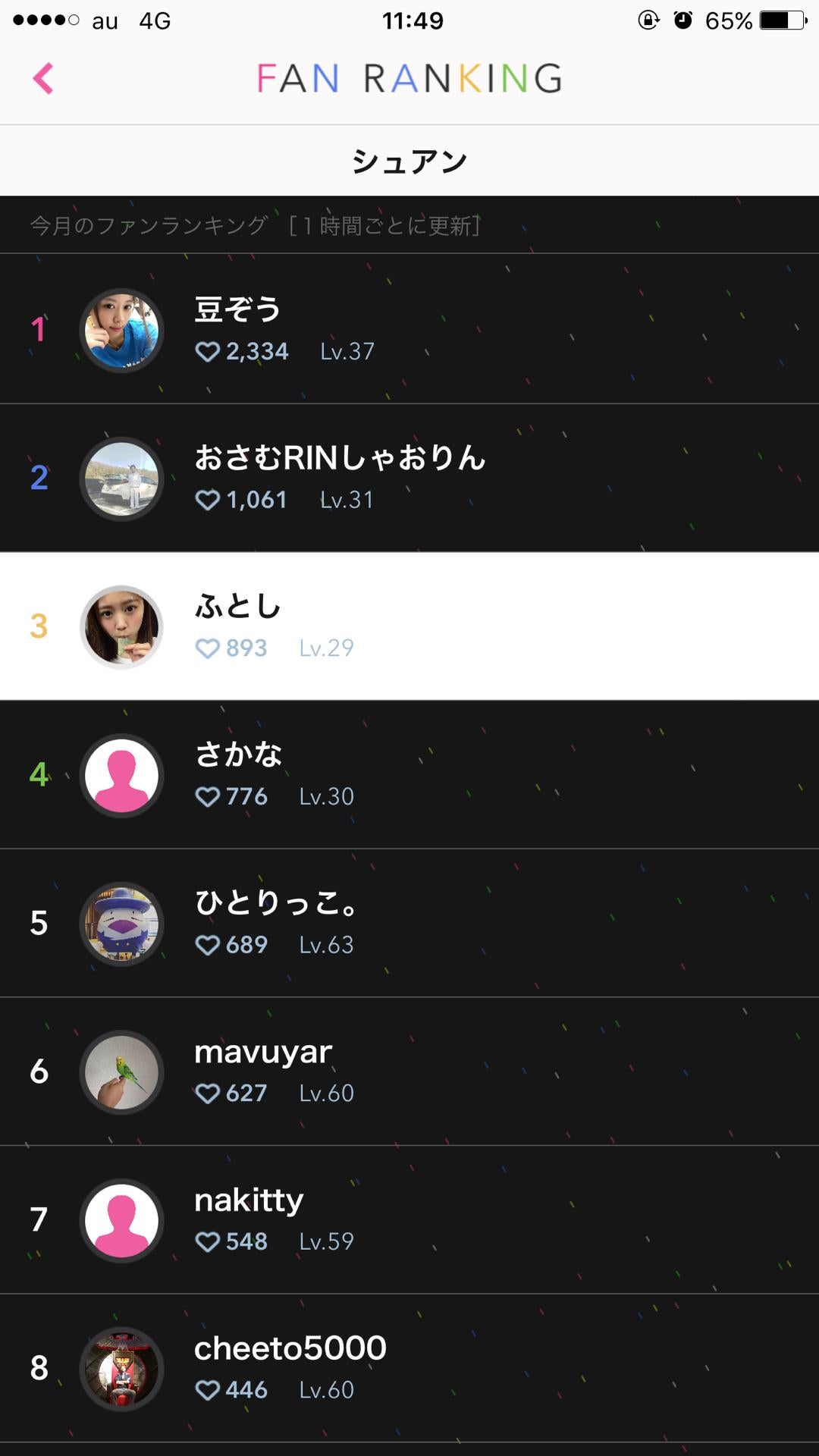This screenshot has height=1456, width=819.
Task: Tap the heart icon next to さかな's likes
Action: (208, 797)
